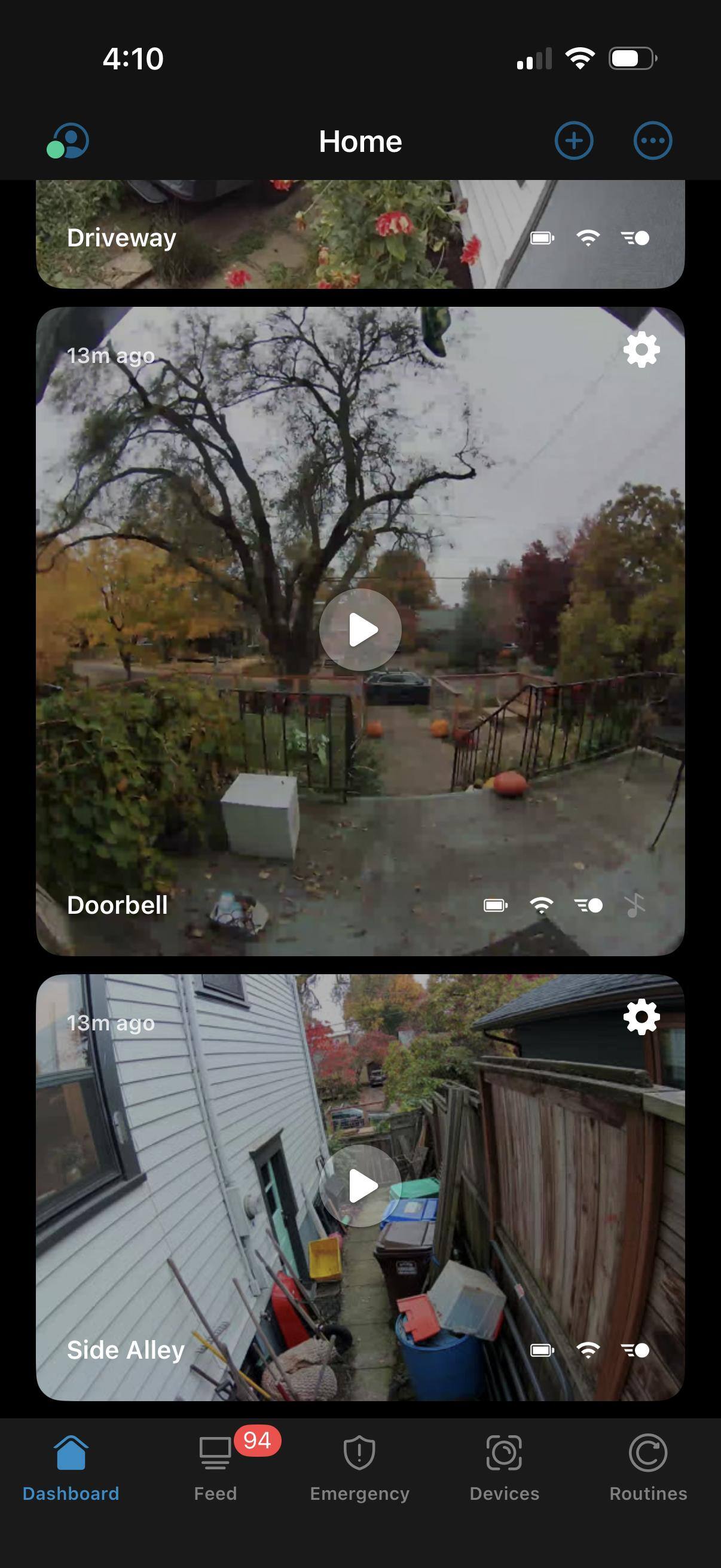Screen dimensions: 721x1568
Task: Toggle motion detection on Side Alley camera
Action: coord(636,1351)
